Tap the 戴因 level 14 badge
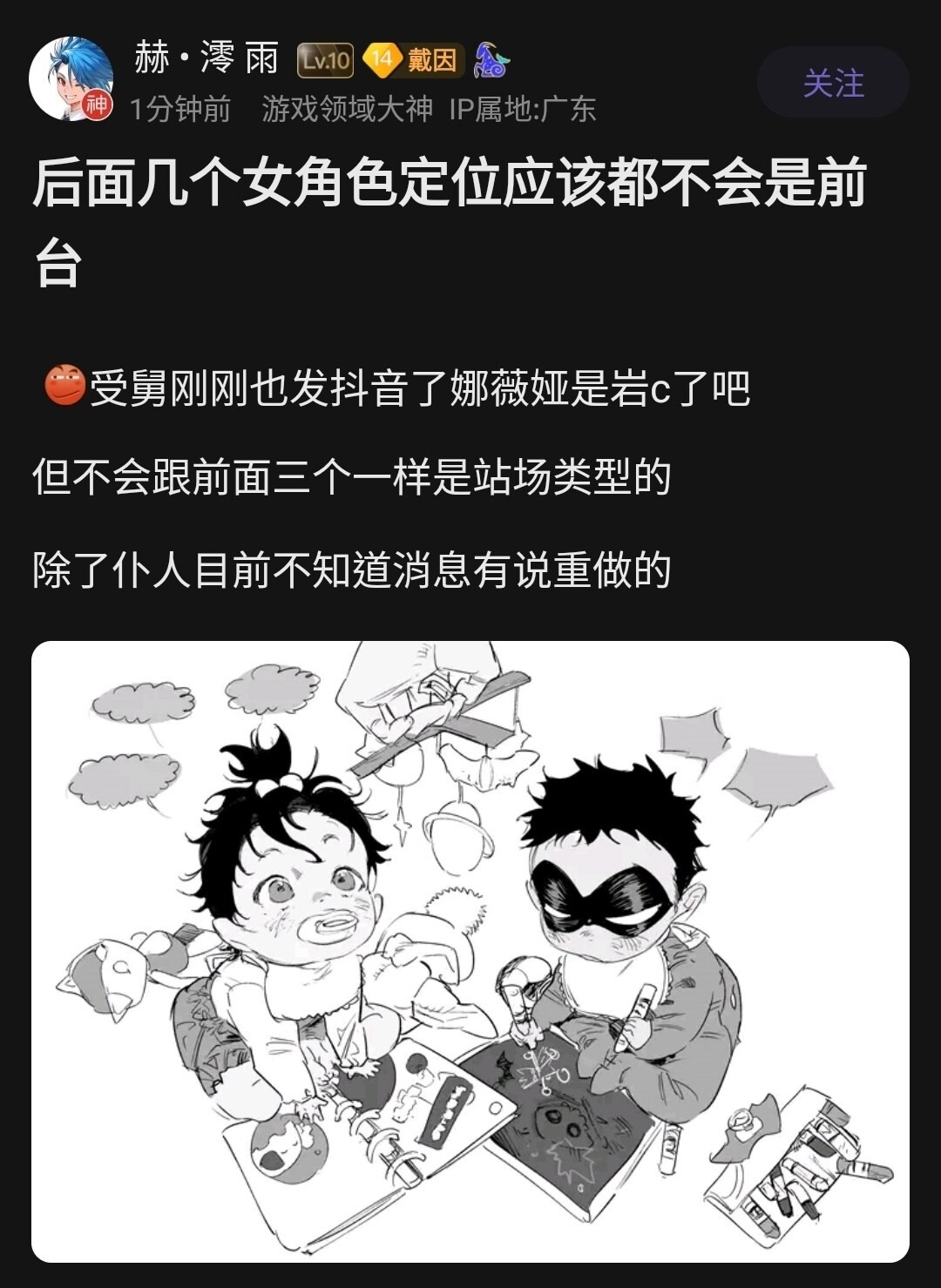941x1288 pixels. (412, 59)
